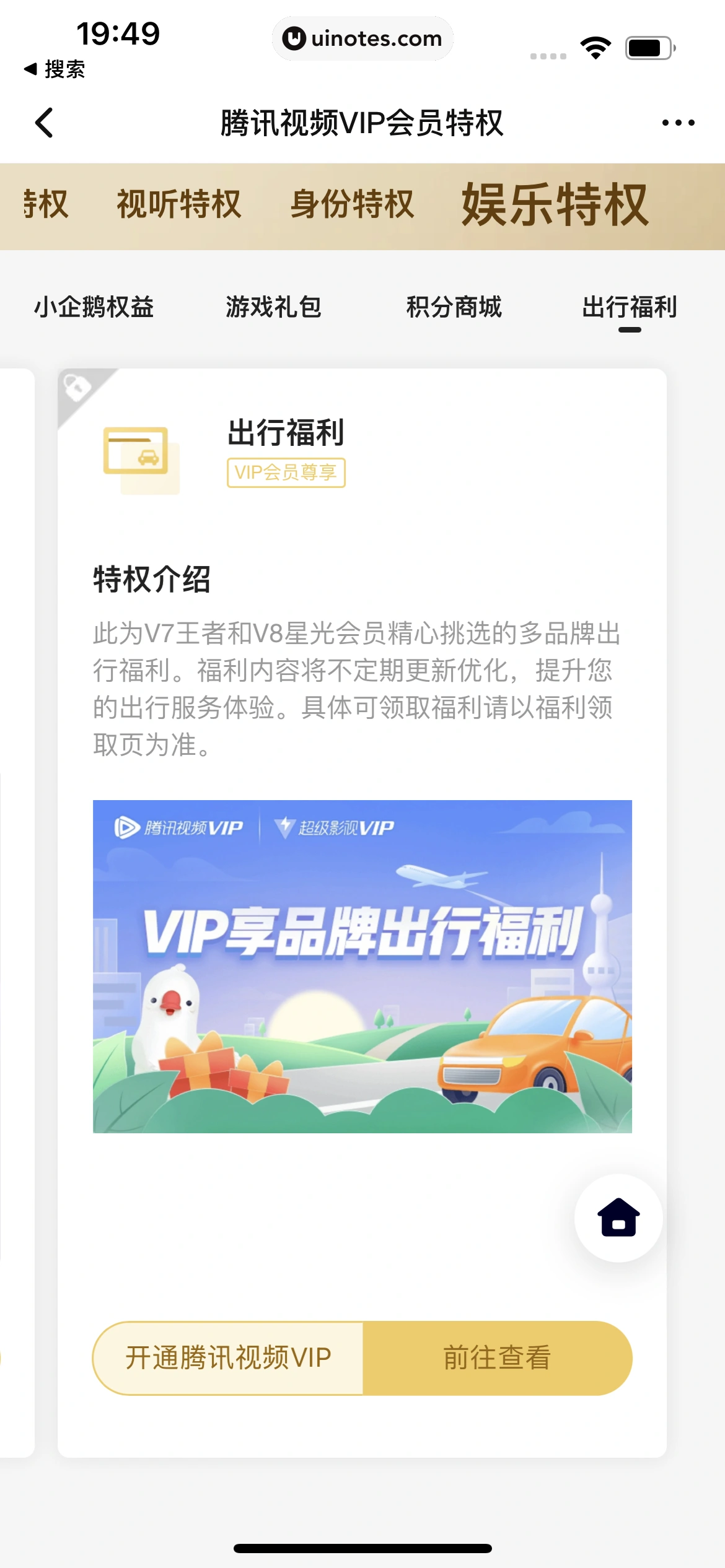Open the 小企鹅权益 sub-tab

[94, 307]
